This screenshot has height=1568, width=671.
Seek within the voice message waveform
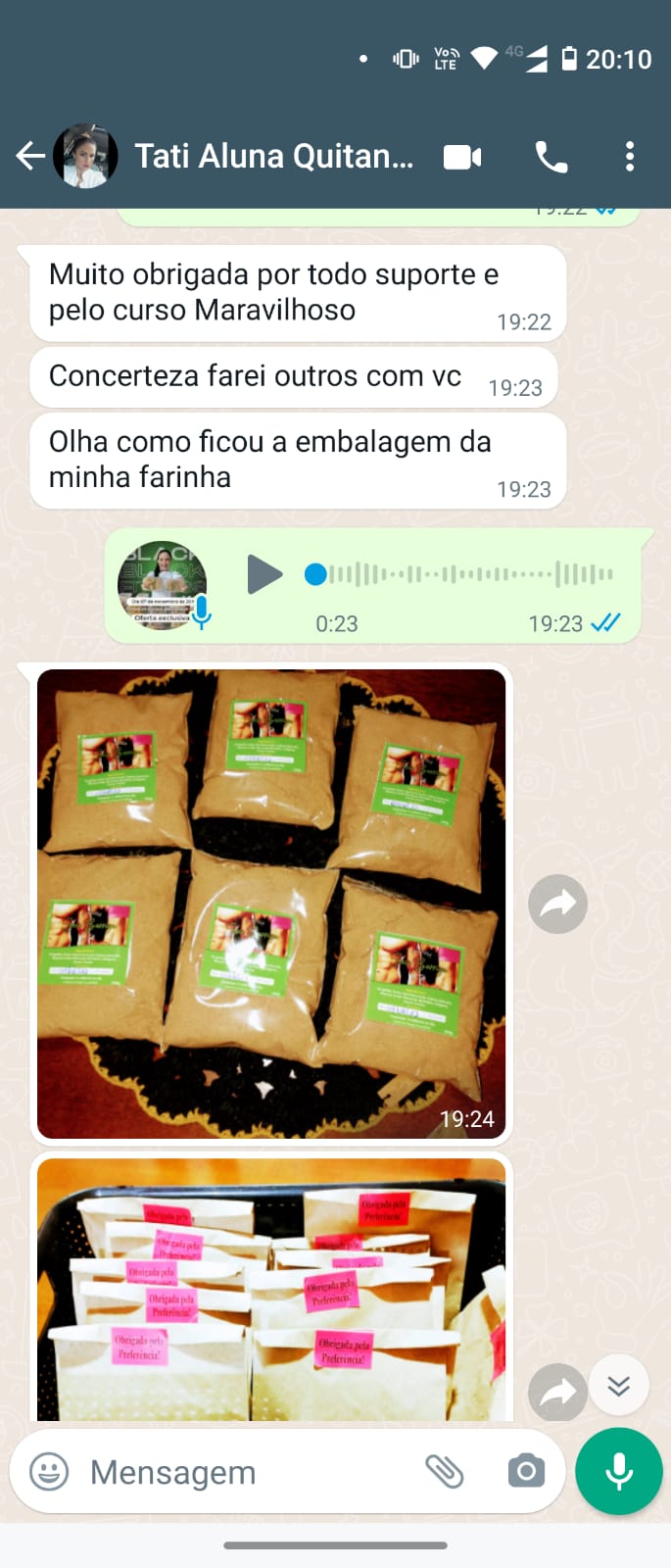click(x=460, y=574)
